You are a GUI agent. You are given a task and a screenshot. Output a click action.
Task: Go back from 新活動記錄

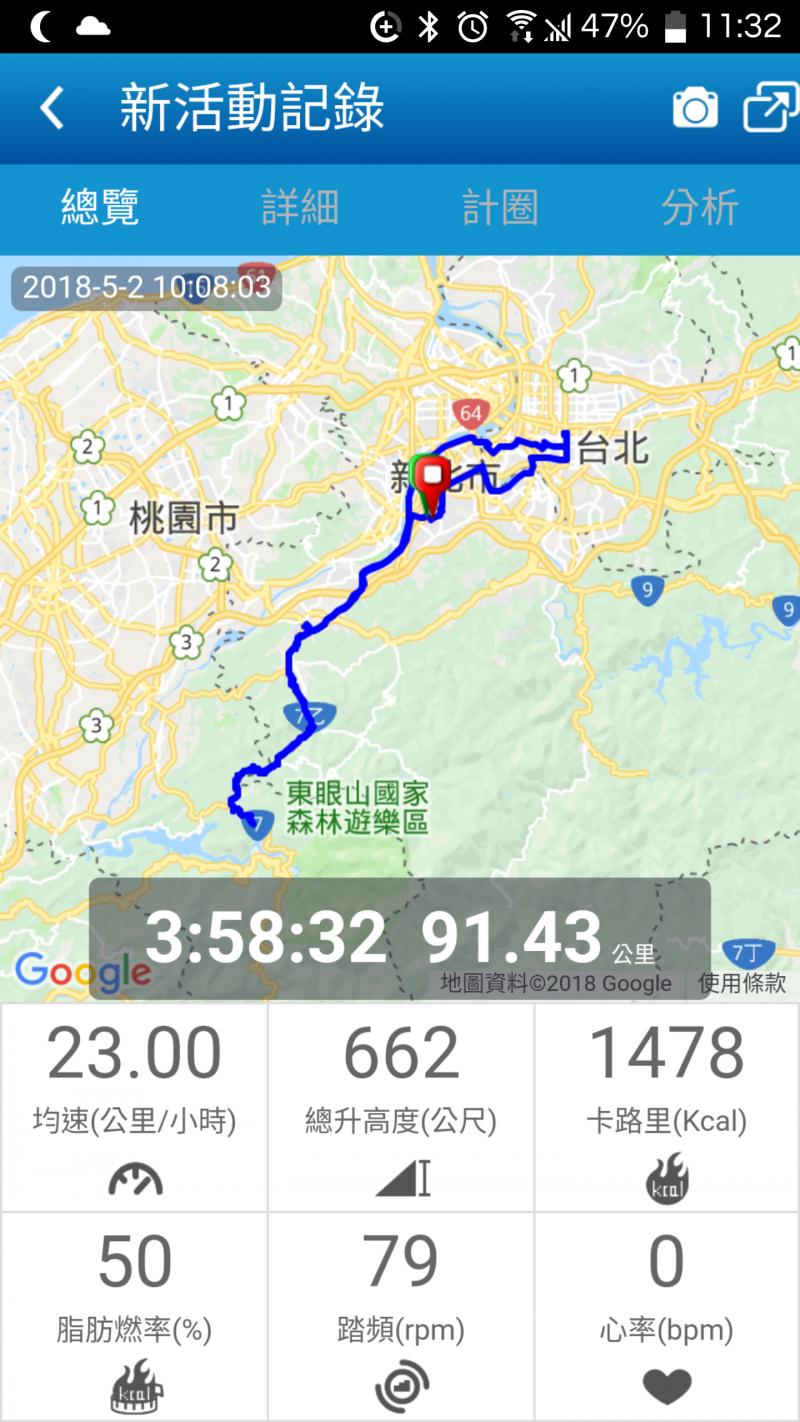coord(52,108)
